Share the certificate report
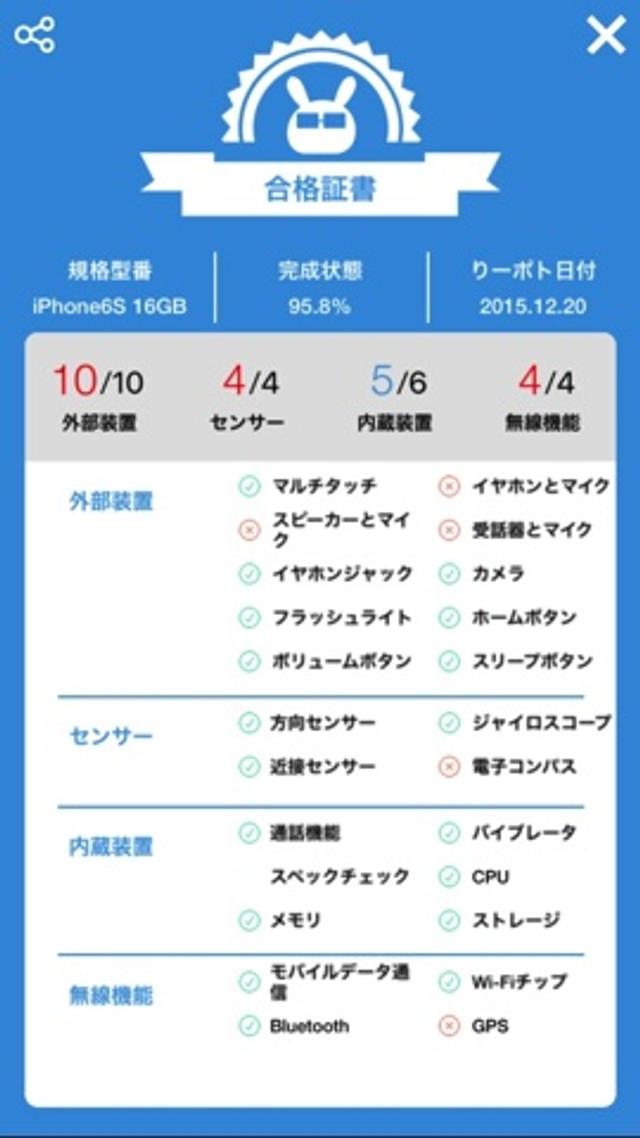640x1138 pixels. 35,36
